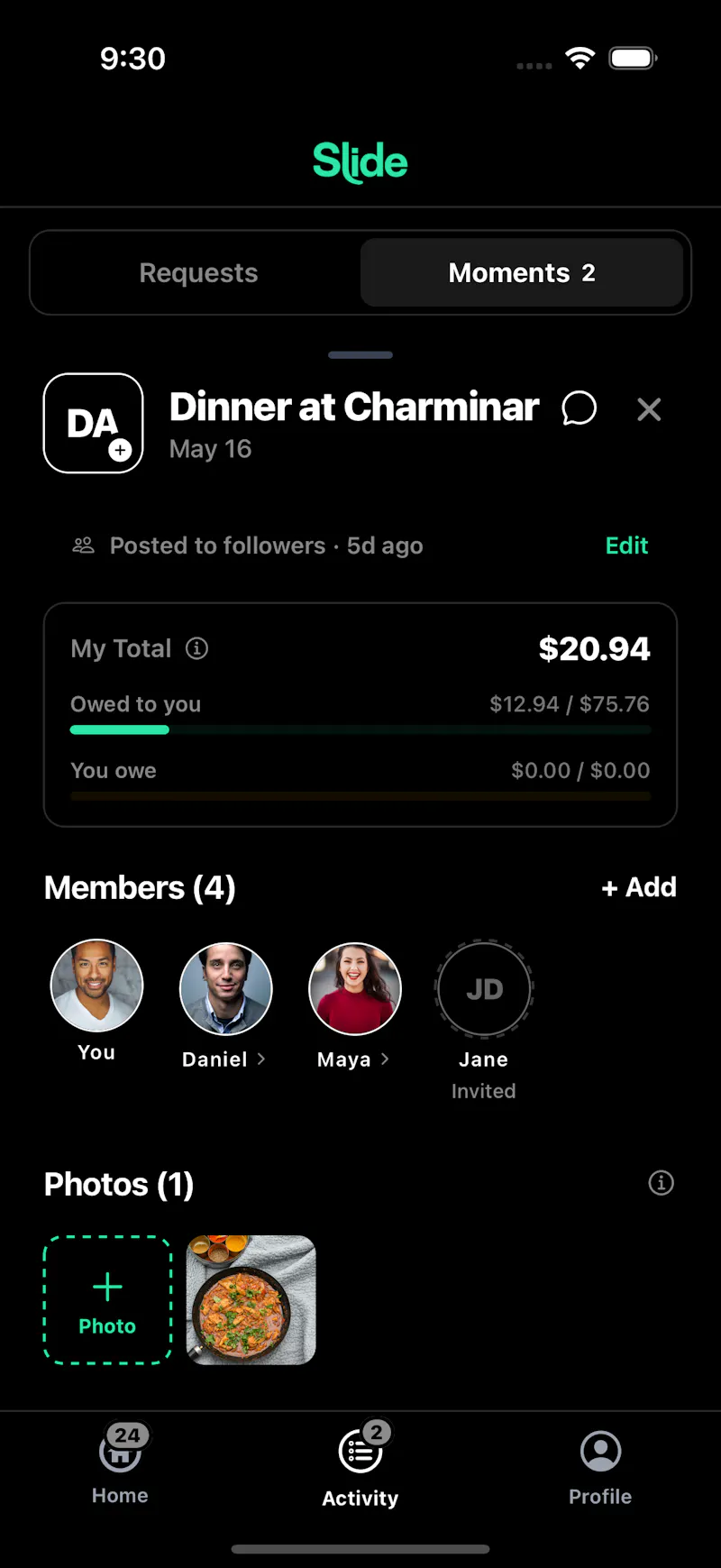721x1568 pixels.
Task: Show info about Photos
Action: [x=662, y=1183]
